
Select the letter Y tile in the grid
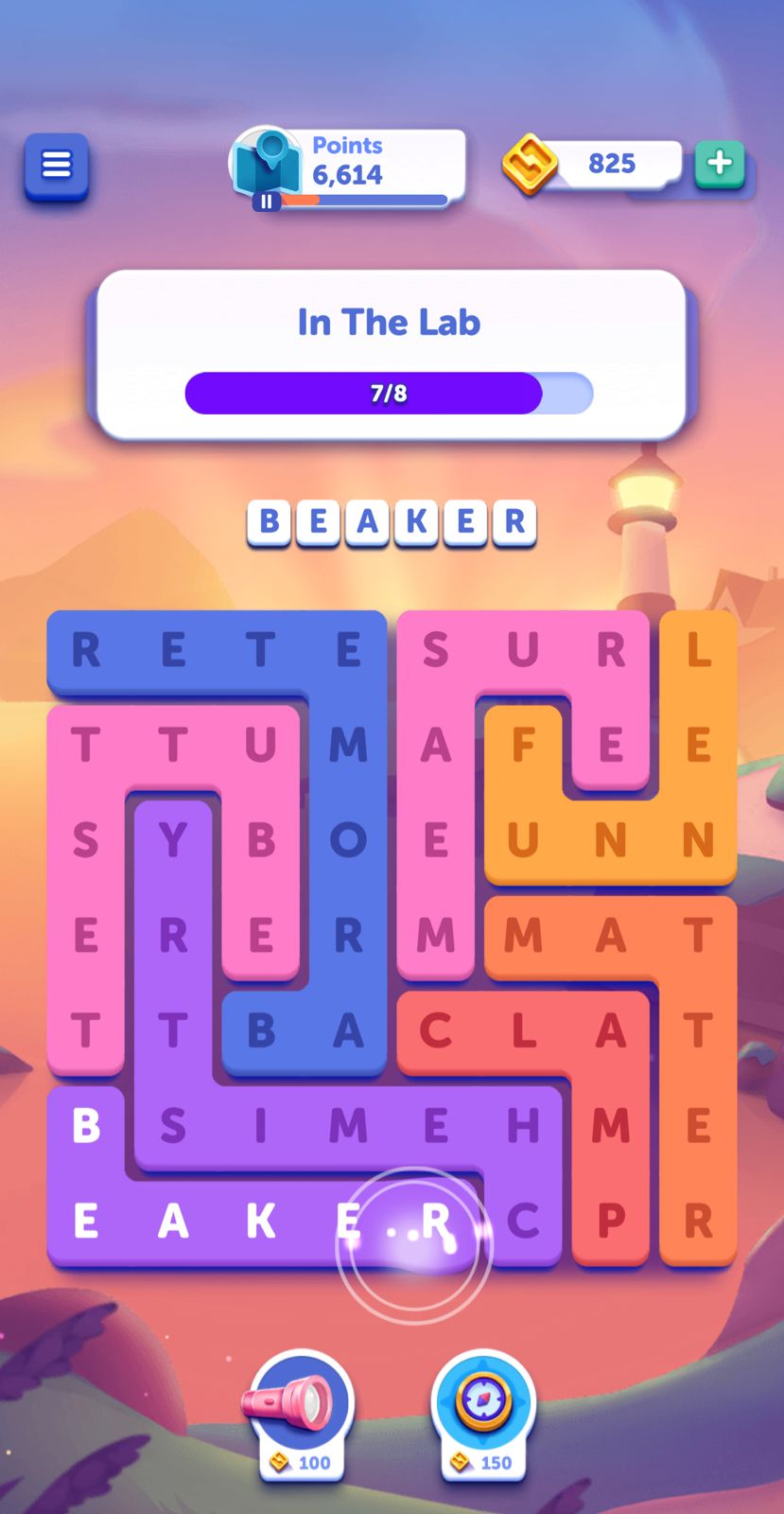173,840
